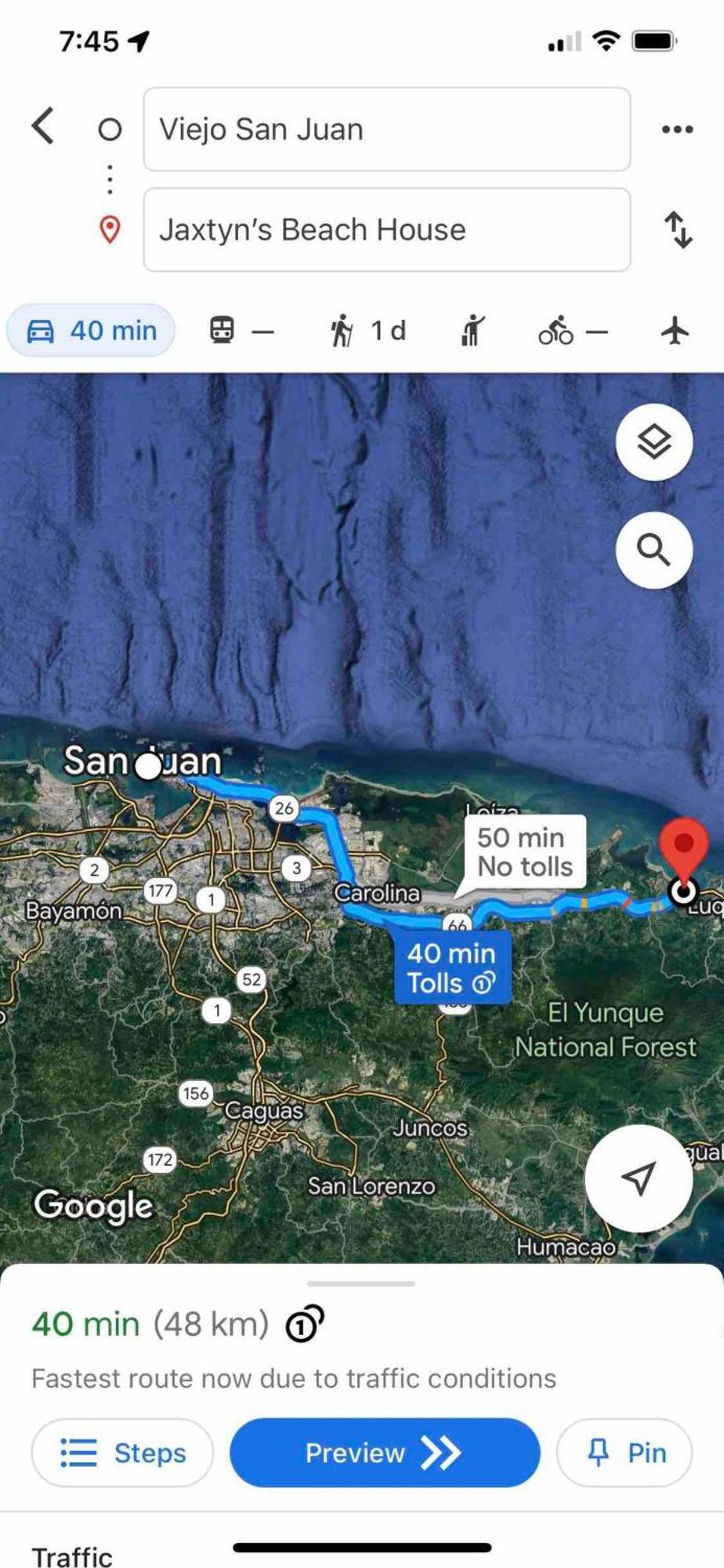Select the 50 min no tolls route
This screenshot has height=1568, width=724.
pos(525,852)
